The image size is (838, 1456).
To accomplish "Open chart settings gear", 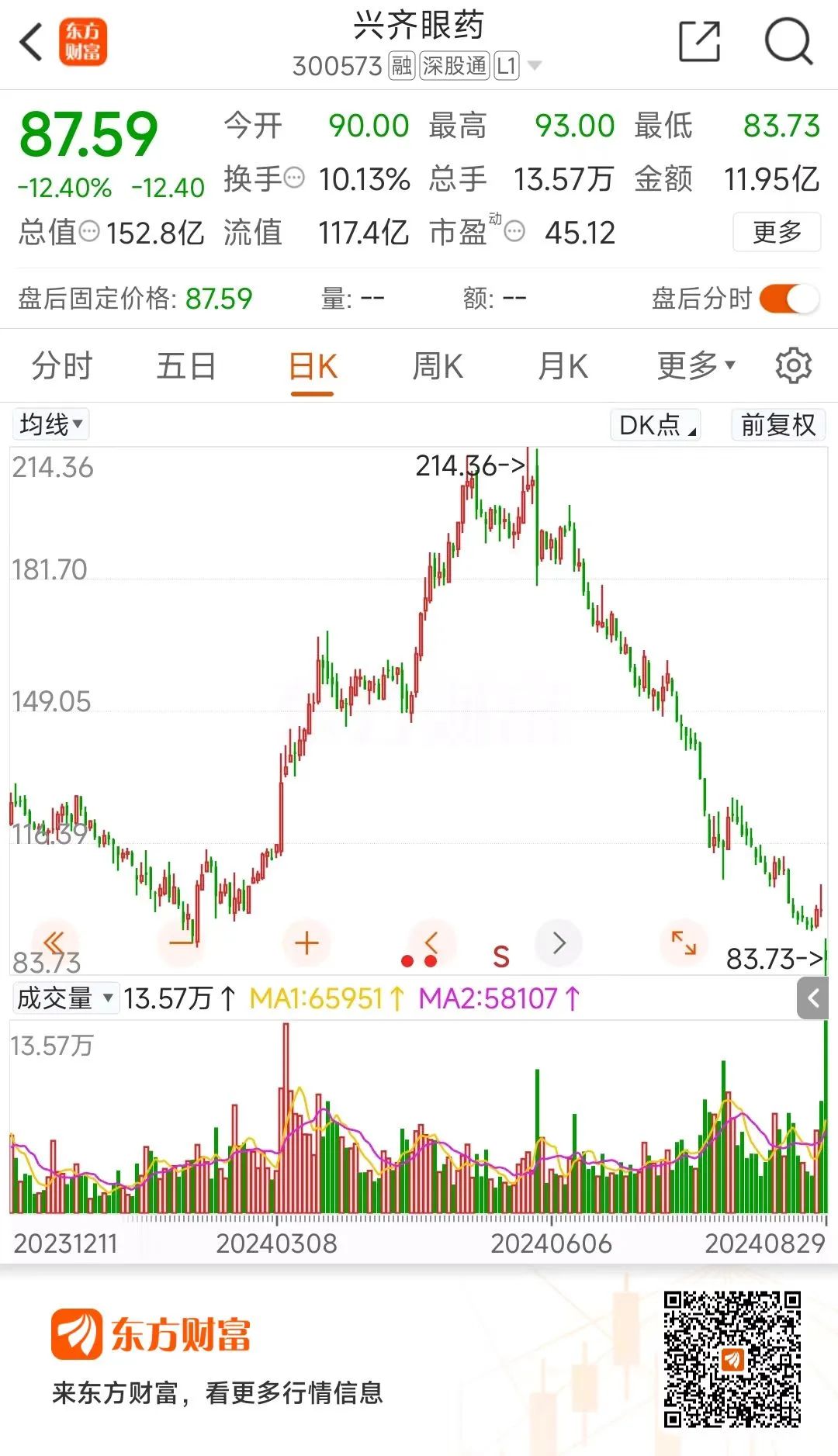I will pos(793,366).
